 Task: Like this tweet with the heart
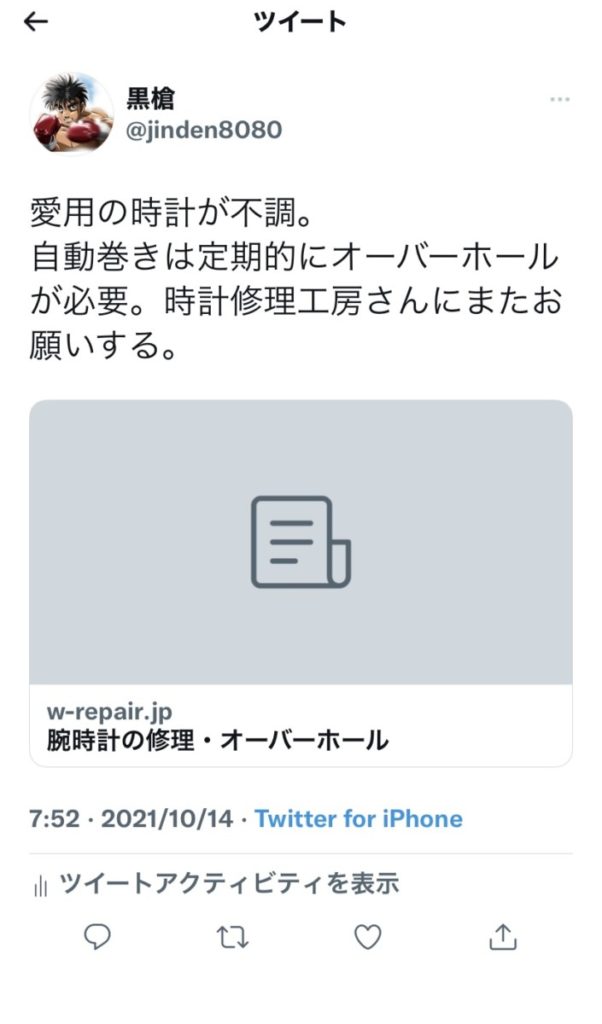(369, 936)
